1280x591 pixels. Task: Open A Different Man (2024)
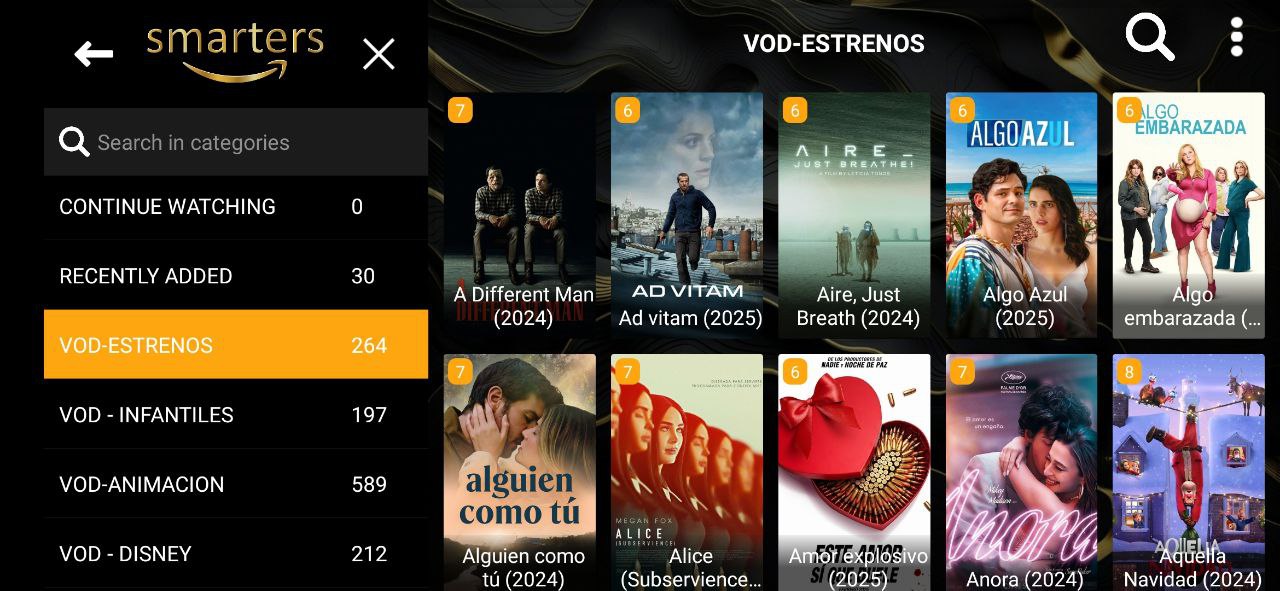(520, 215)
